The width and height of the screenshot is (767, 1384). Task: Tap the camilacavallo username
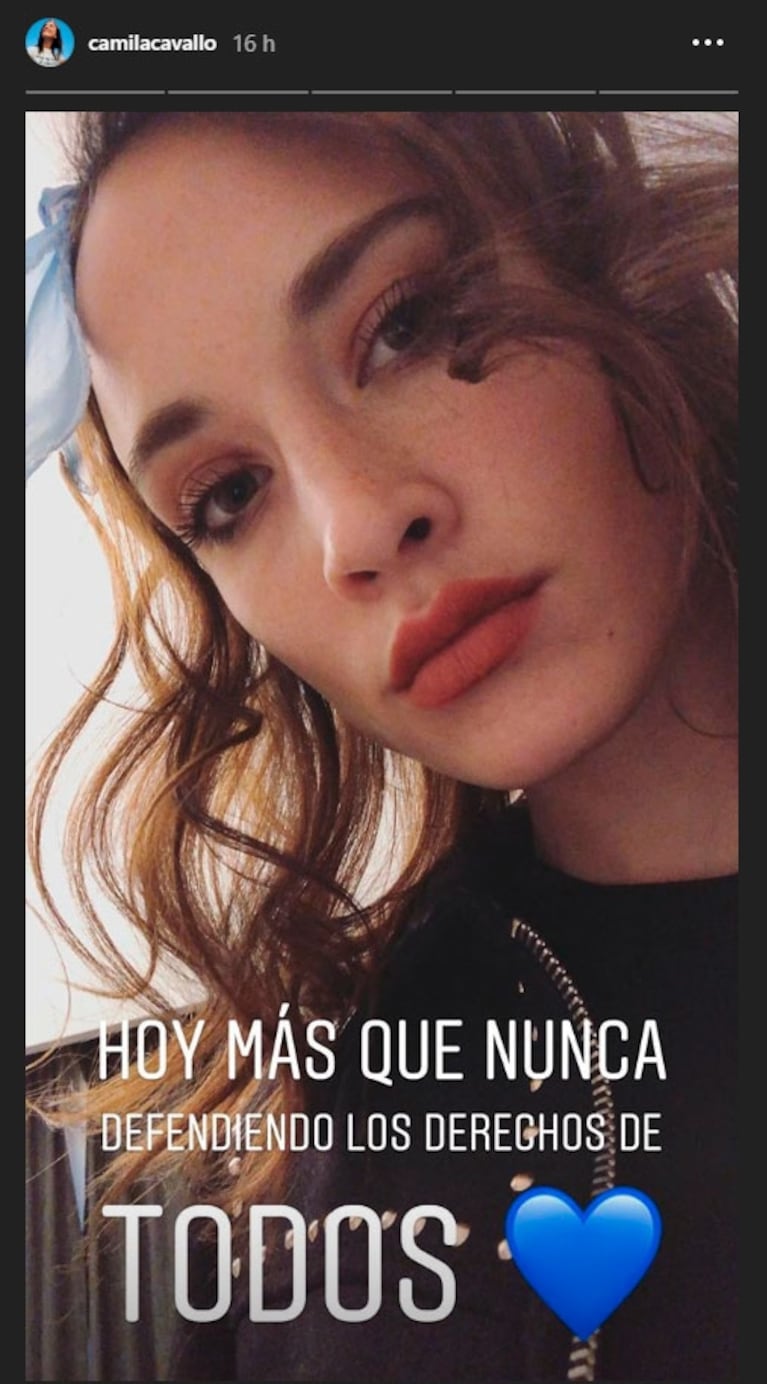(152, 44)
